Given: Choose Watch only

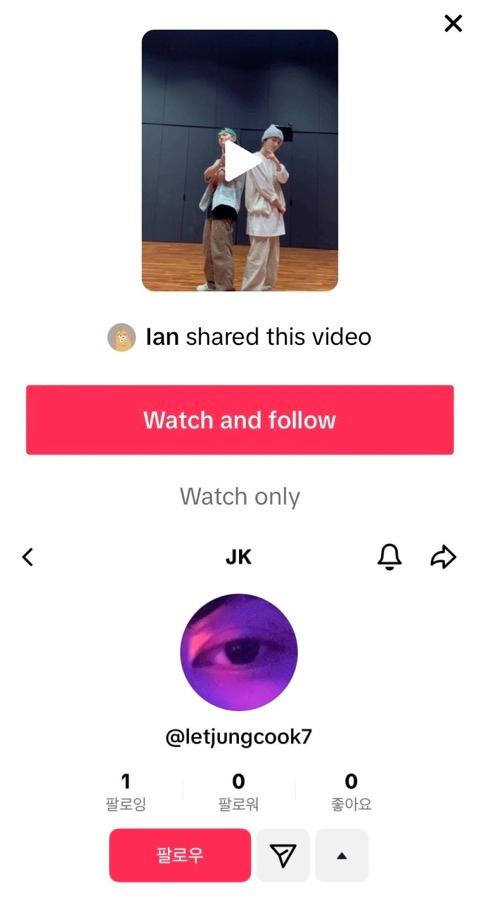Looking at the screenshot, I should (240, 496).
